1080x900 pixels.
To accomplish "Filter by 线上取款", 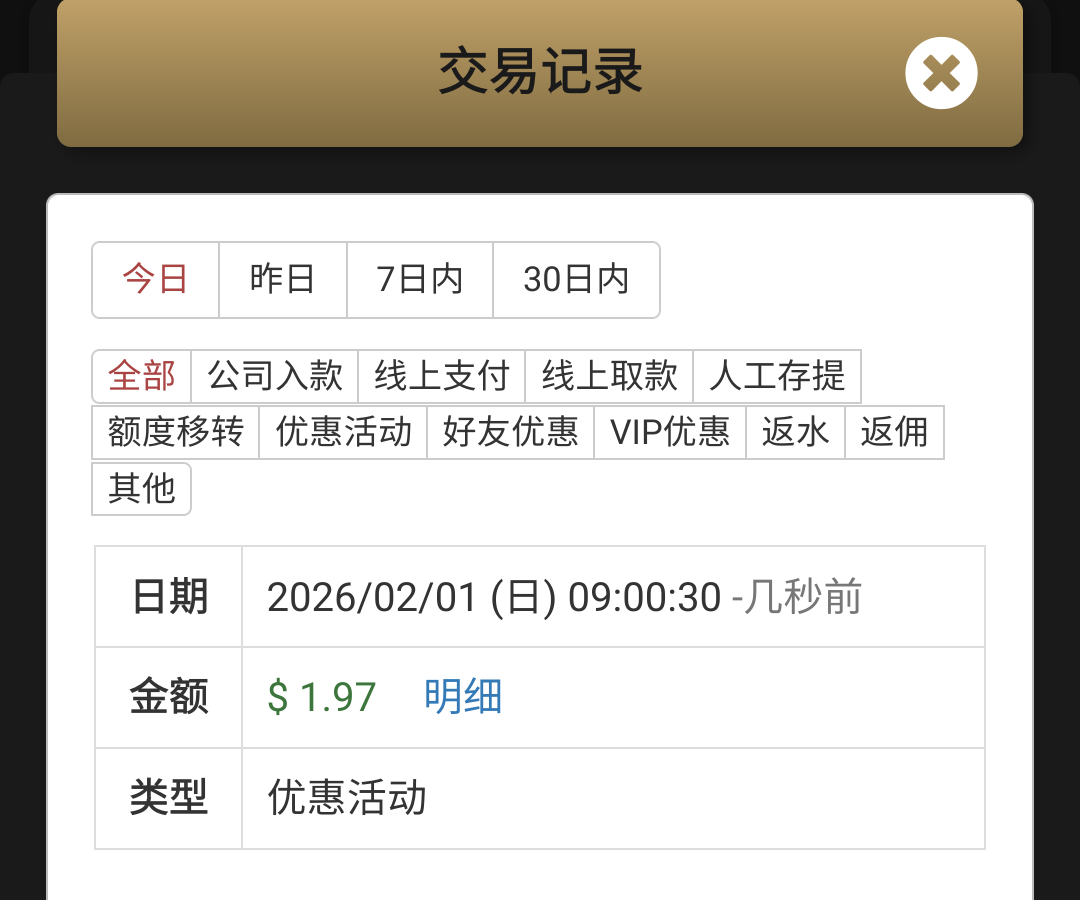I will click(609, 377).
